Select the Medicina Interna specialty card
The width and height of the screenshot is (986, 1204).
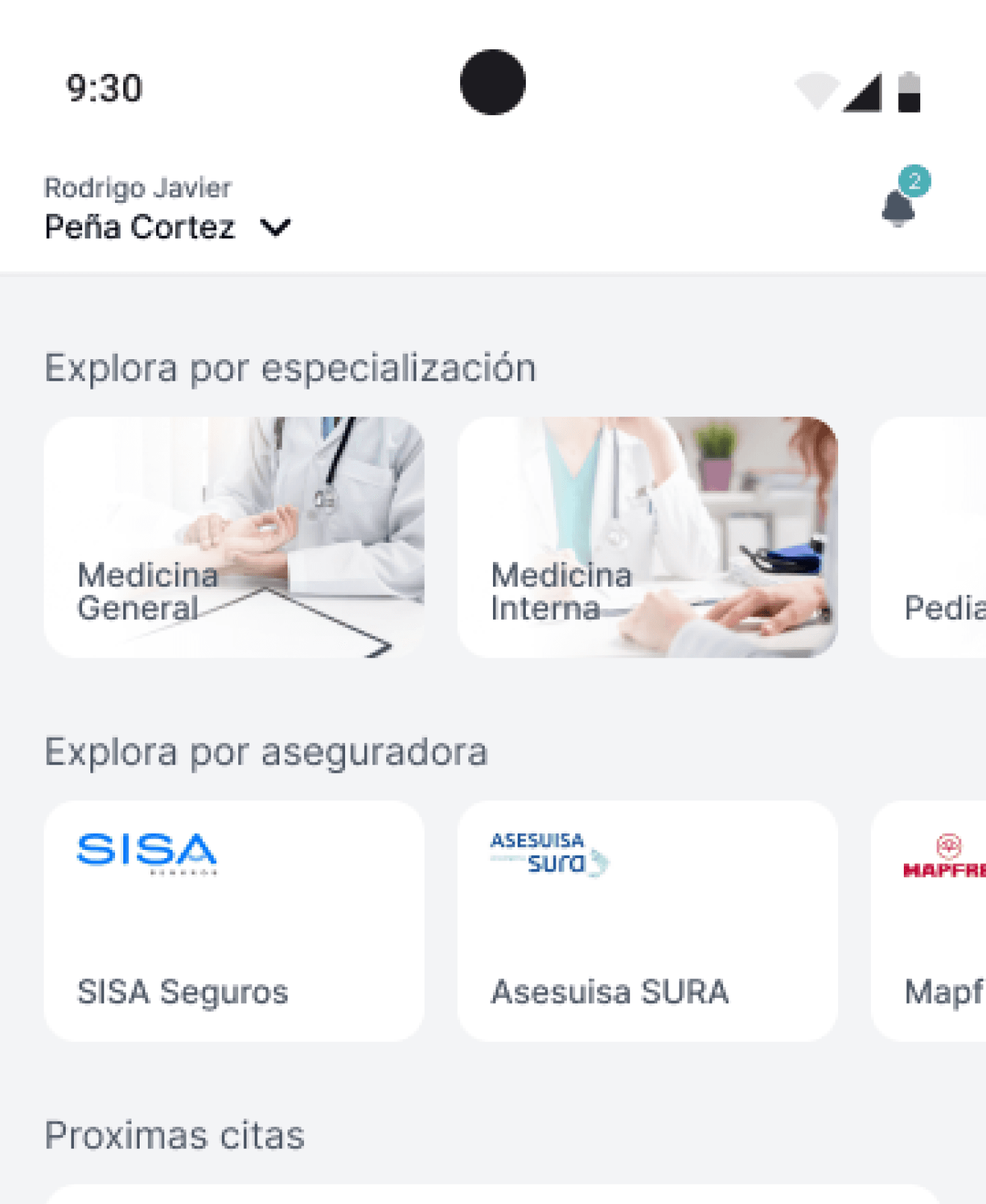tap(647, 537)
